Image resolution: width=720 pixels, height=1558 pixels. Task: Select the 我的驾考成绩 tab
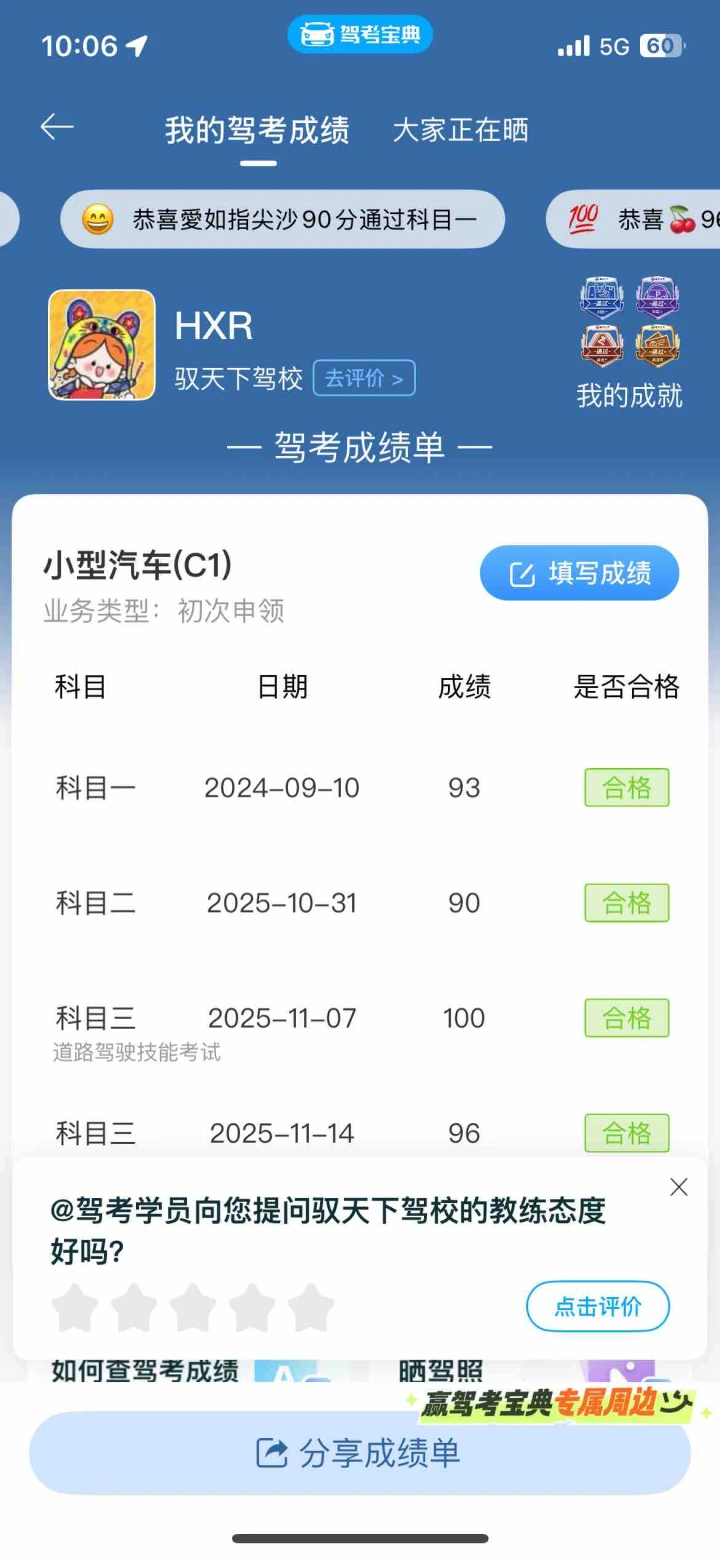257,130
